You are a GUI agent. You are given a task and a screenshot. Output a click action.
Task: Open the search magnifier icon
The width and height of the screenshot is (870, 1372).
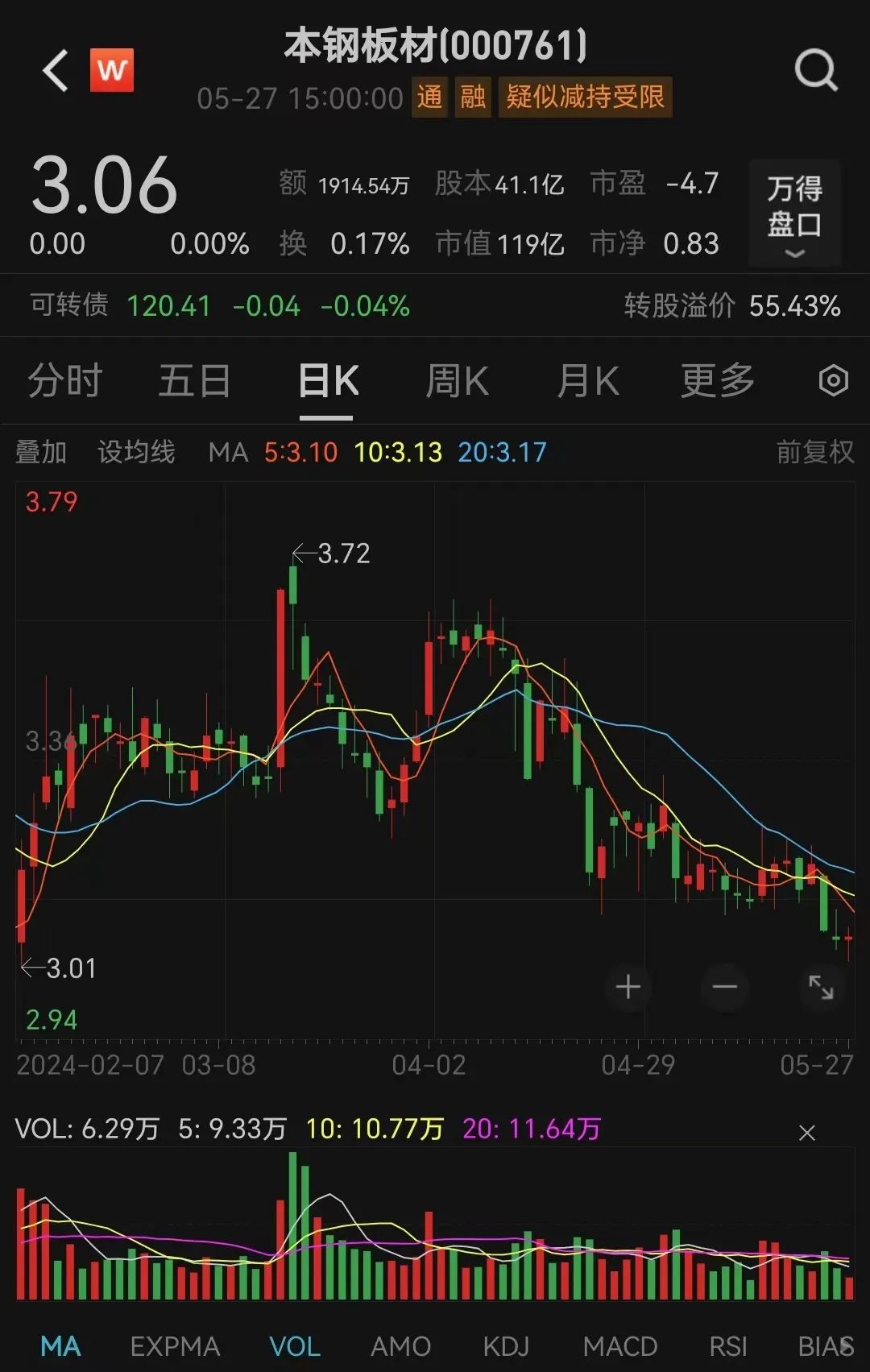click(815, 71)
